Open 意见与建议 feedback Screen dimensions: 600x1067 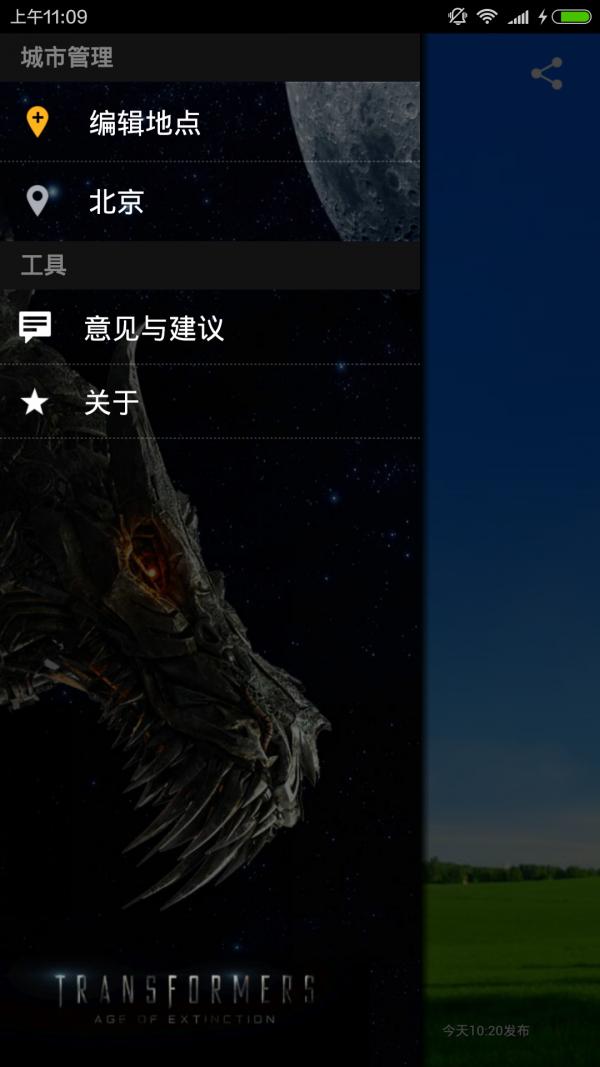[154, 328]
